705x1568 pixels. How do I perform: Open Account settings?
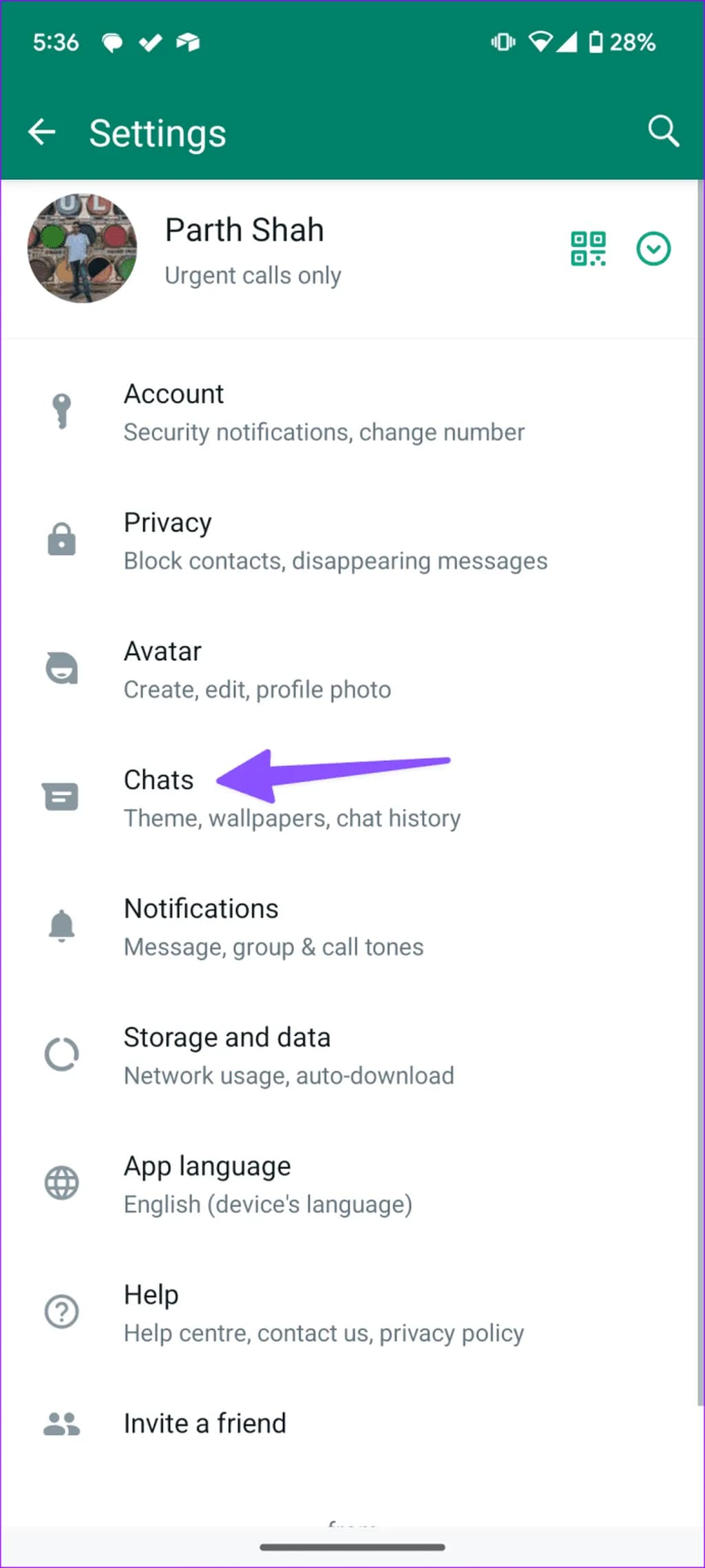click(x=324, y=412)
